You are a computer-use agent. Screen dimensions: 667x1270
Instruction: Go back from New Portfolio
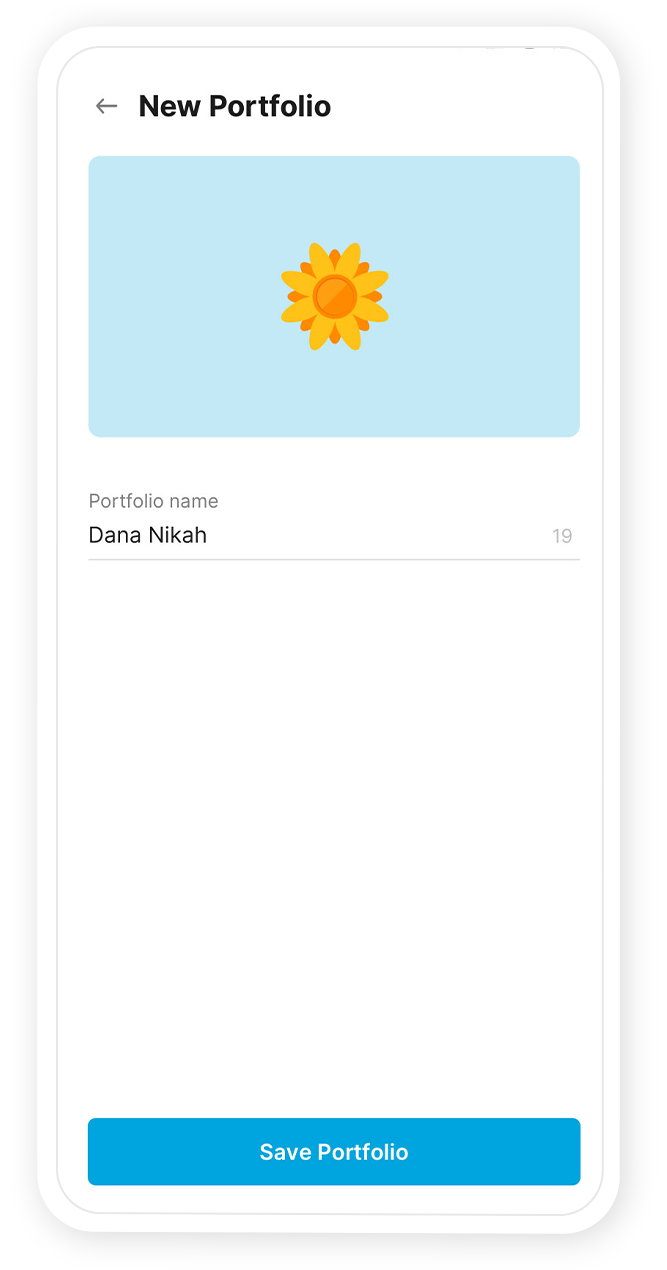click(x=106, y=106)
